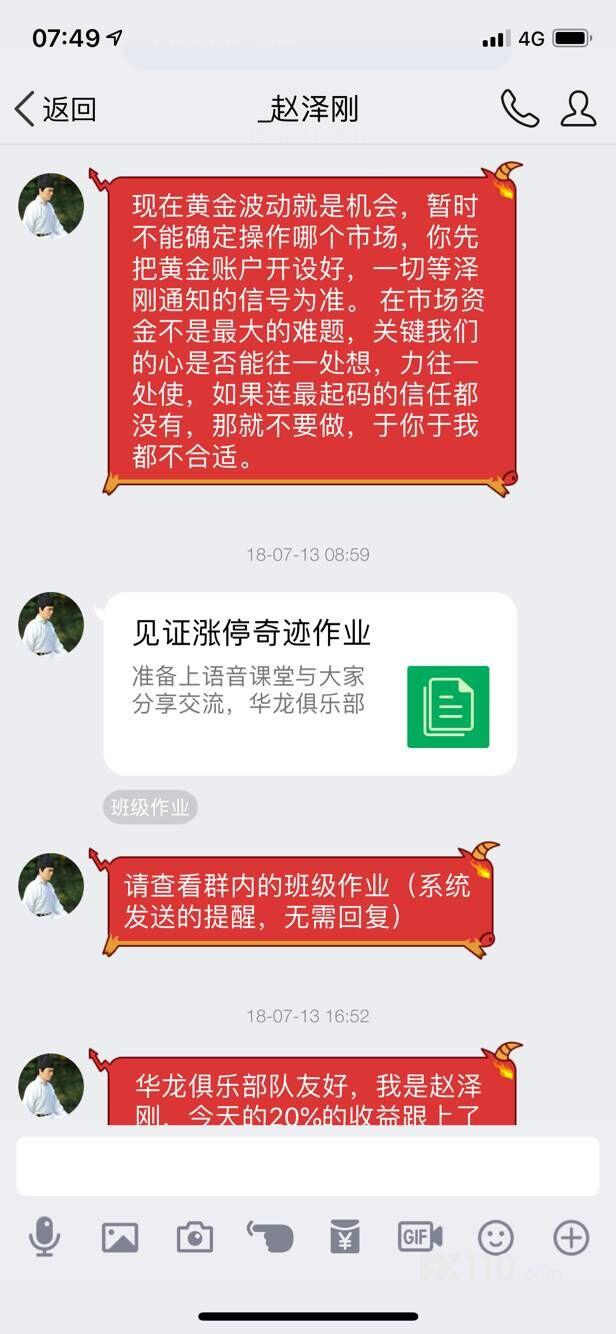Open the 见证涨停奇迹作业 homework card

[x=310, y=683]
